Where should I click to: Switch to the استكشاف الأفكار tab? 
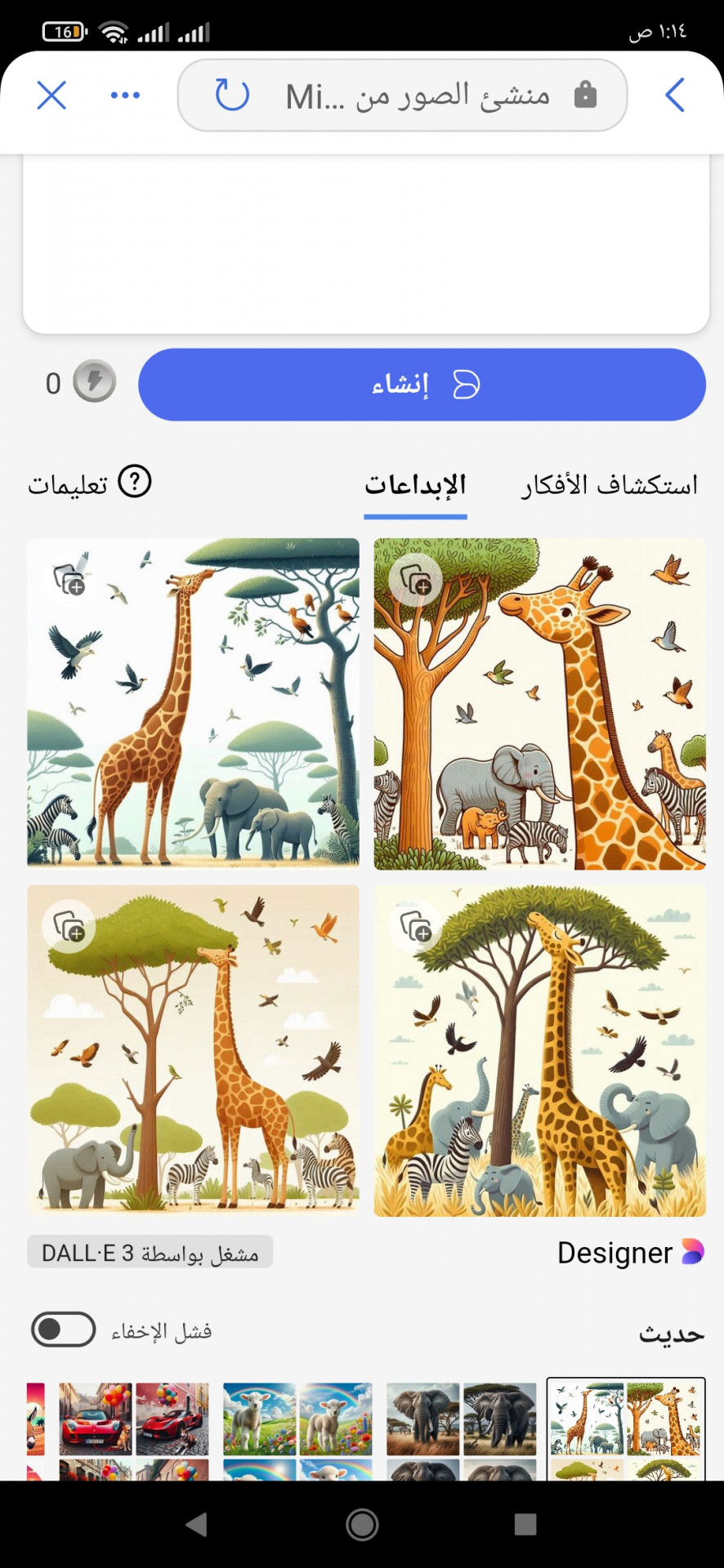click(610, 485)
